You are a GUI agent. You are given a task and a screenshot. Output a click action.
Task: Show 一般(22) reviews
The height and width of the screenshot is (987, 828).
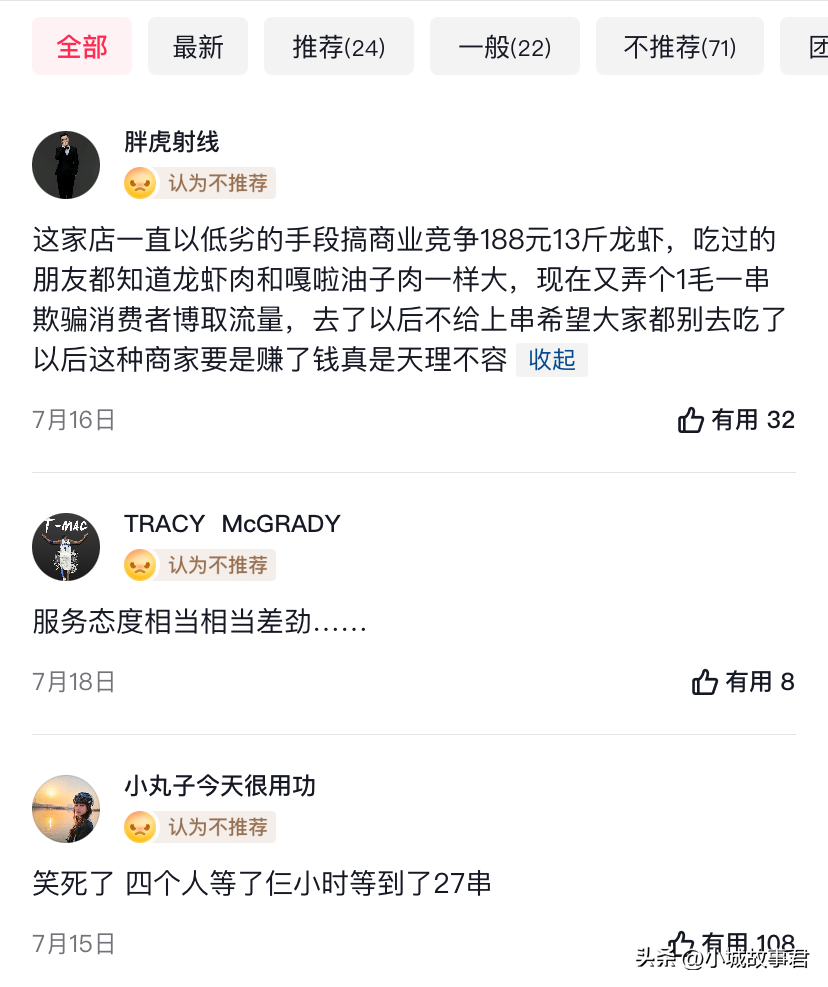(505, 47)
